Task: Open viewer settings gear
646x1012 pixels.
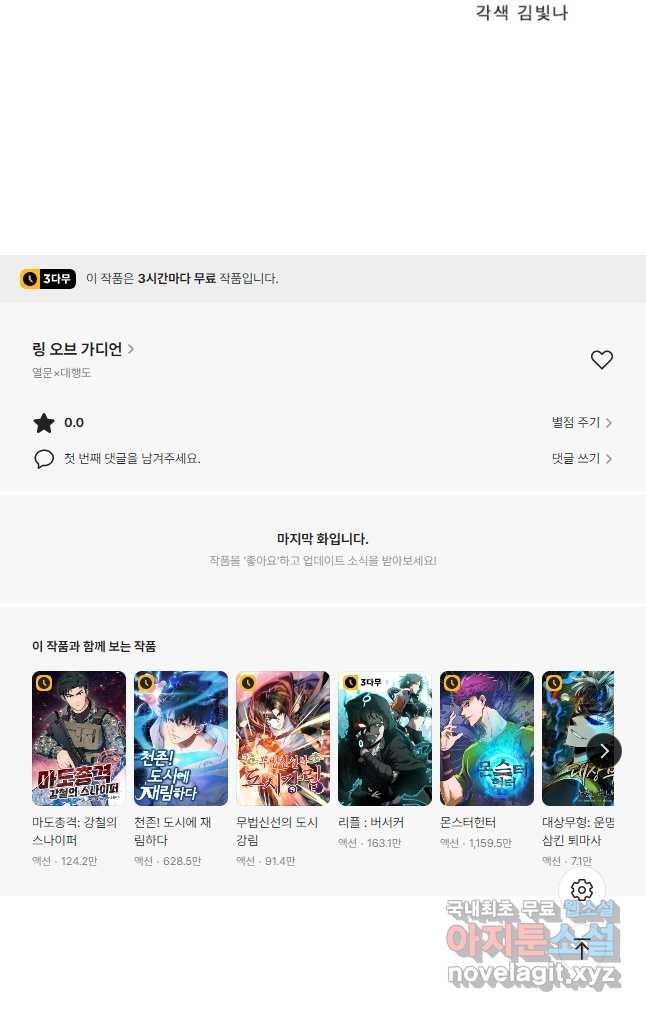Action: pyautogui.click(x=582, y=890)
